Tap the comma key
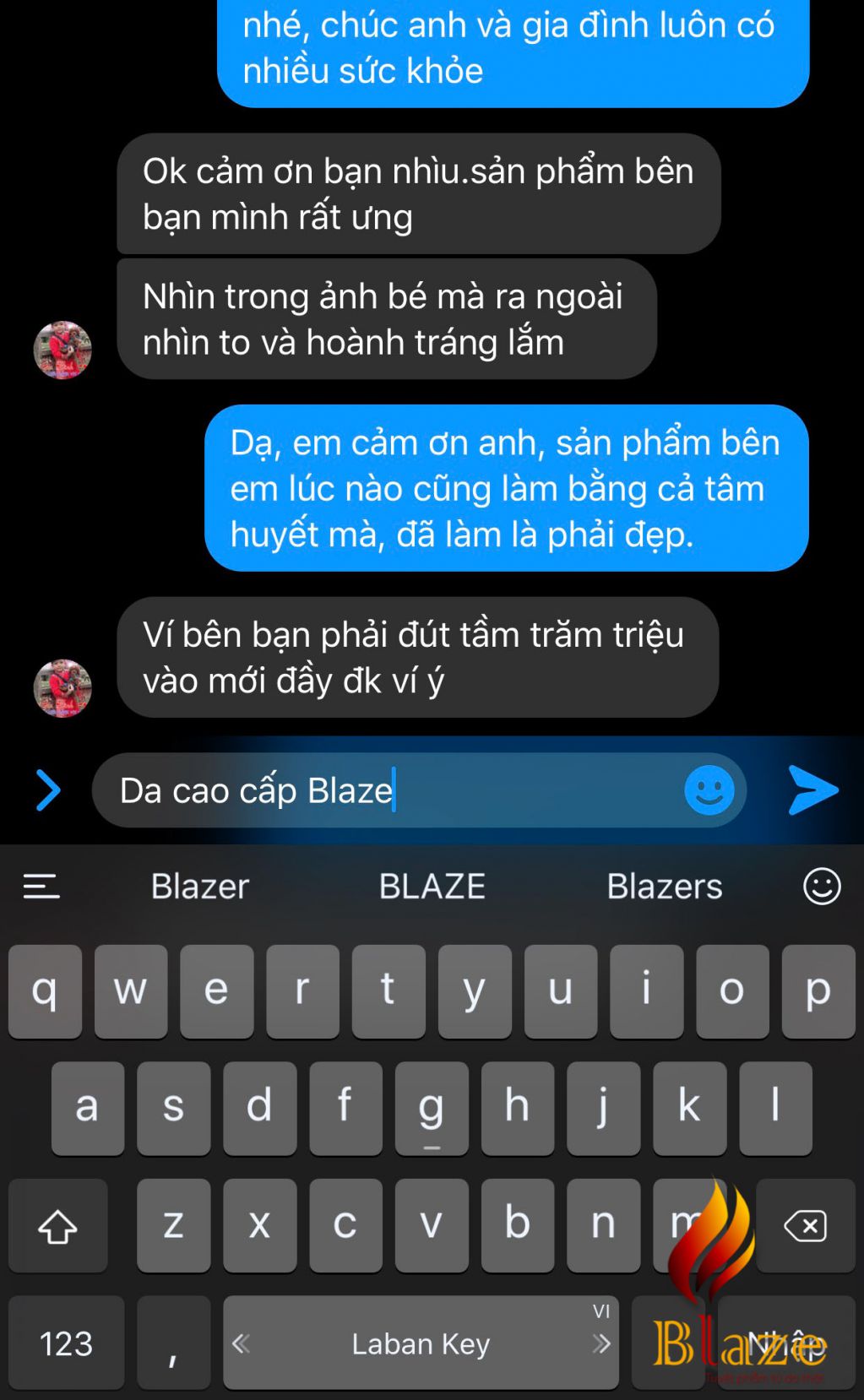Viewport: 864px width, 1400px height. pyautogui.click(x=173, y=1343)
